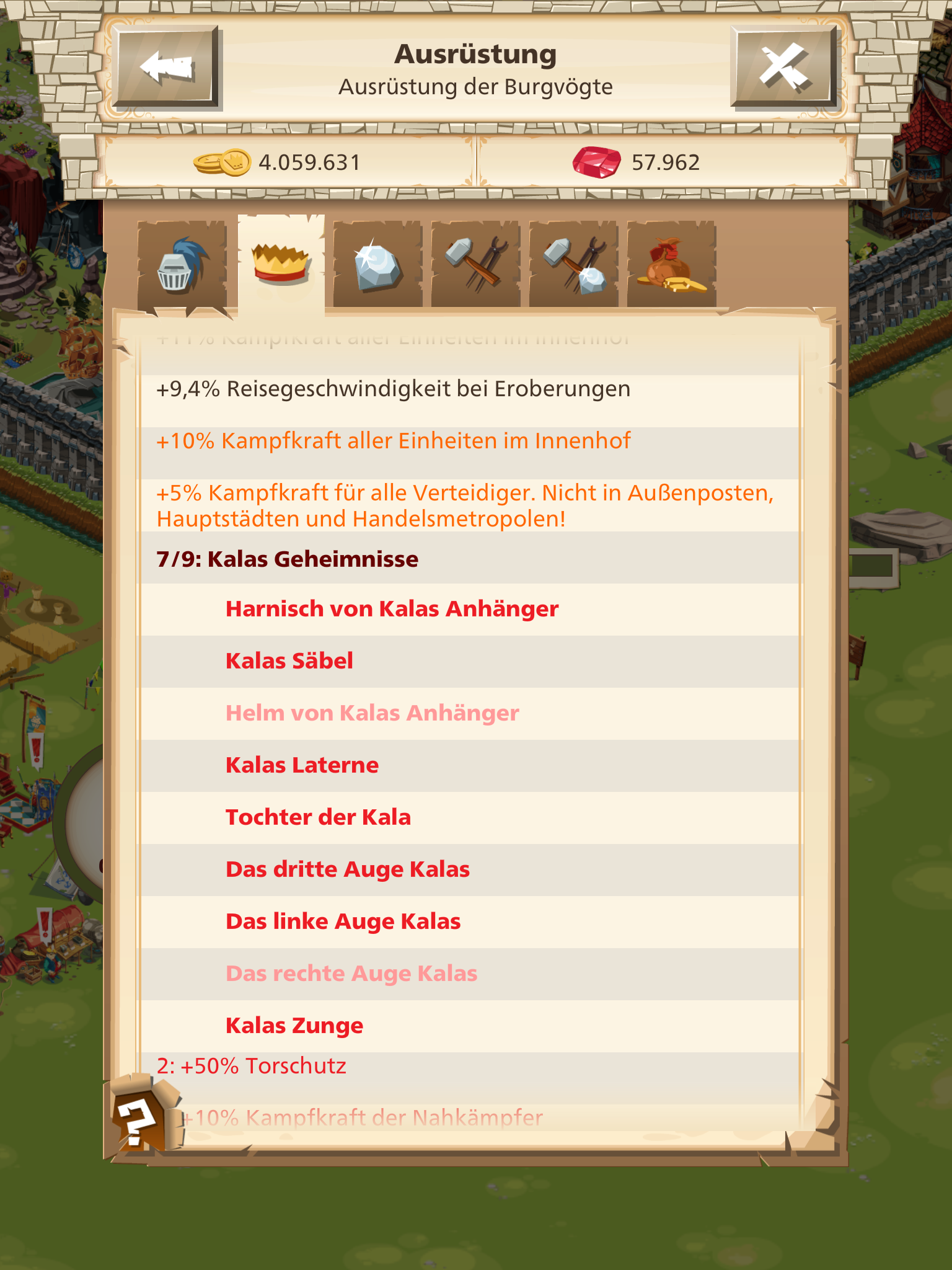Open the gemstone tab
The width and height of the screenshot is (952, 1270).
coord(377,265)
